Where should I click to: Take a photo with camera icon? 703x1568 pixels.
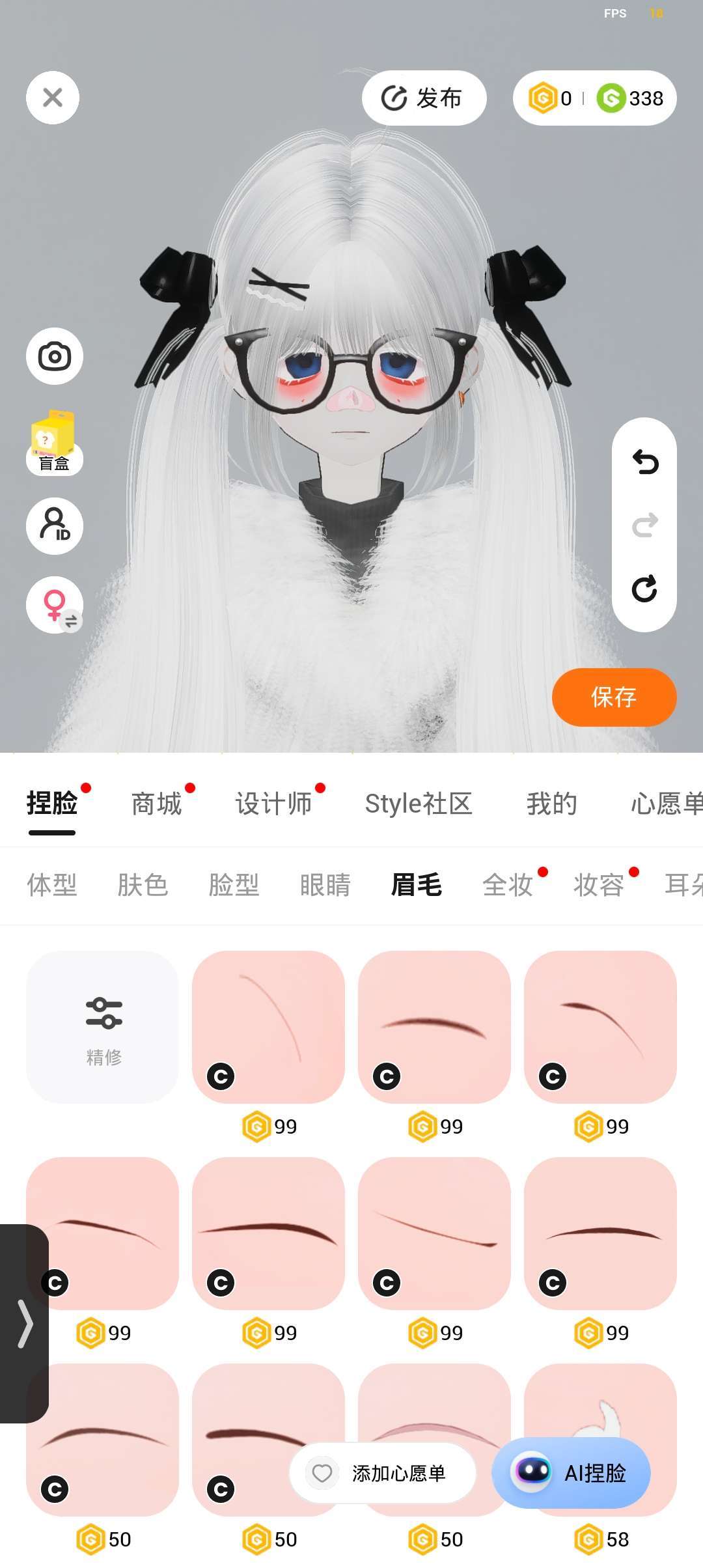(x=55, y=356)
